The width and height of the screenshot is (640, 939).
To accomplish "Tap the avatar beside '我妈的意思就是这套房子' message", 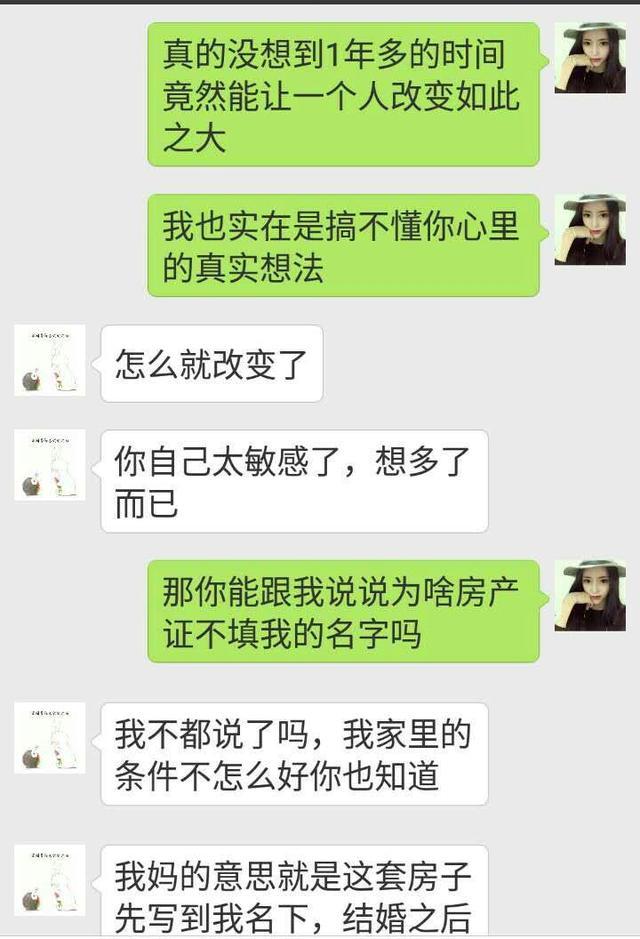I will click(50, 879).
